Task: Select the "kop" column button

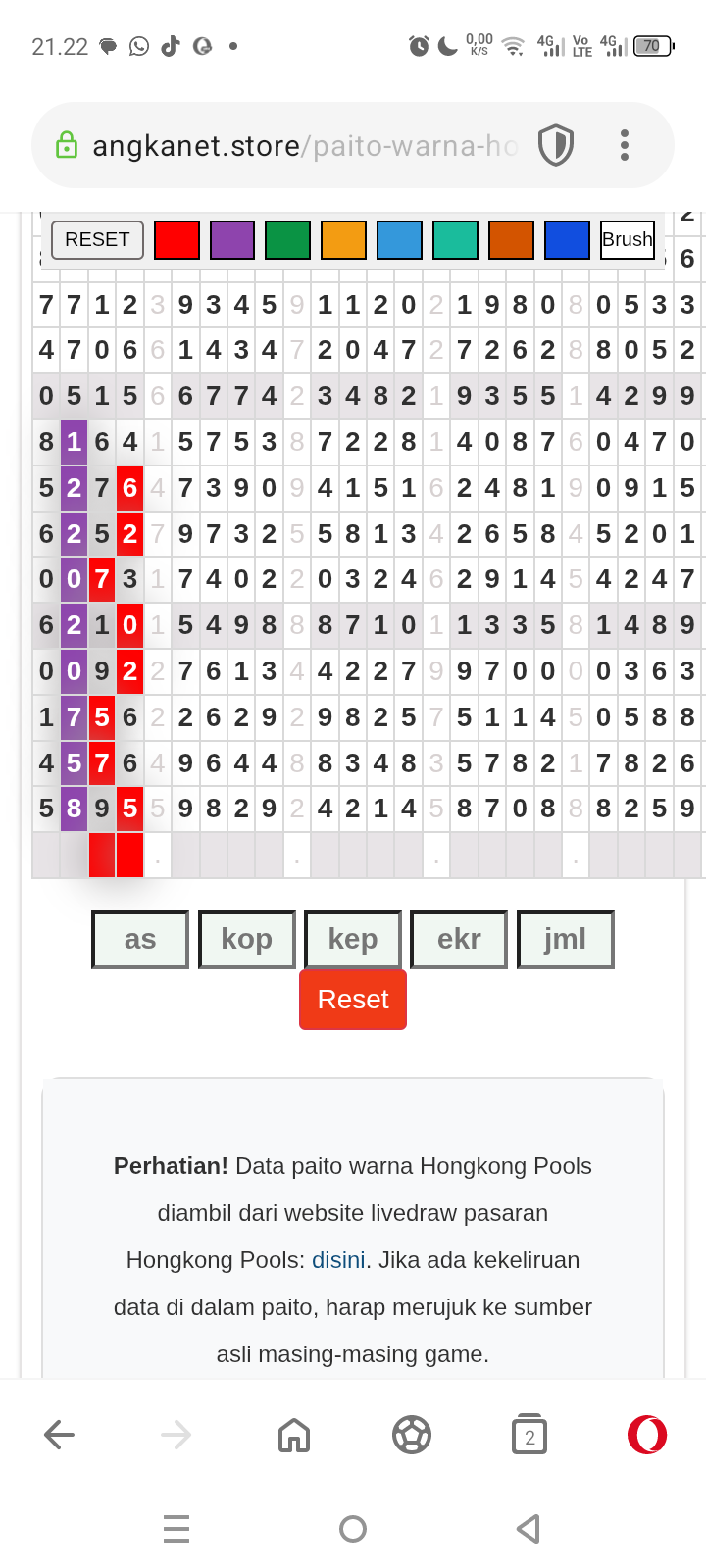Action: 247,940
